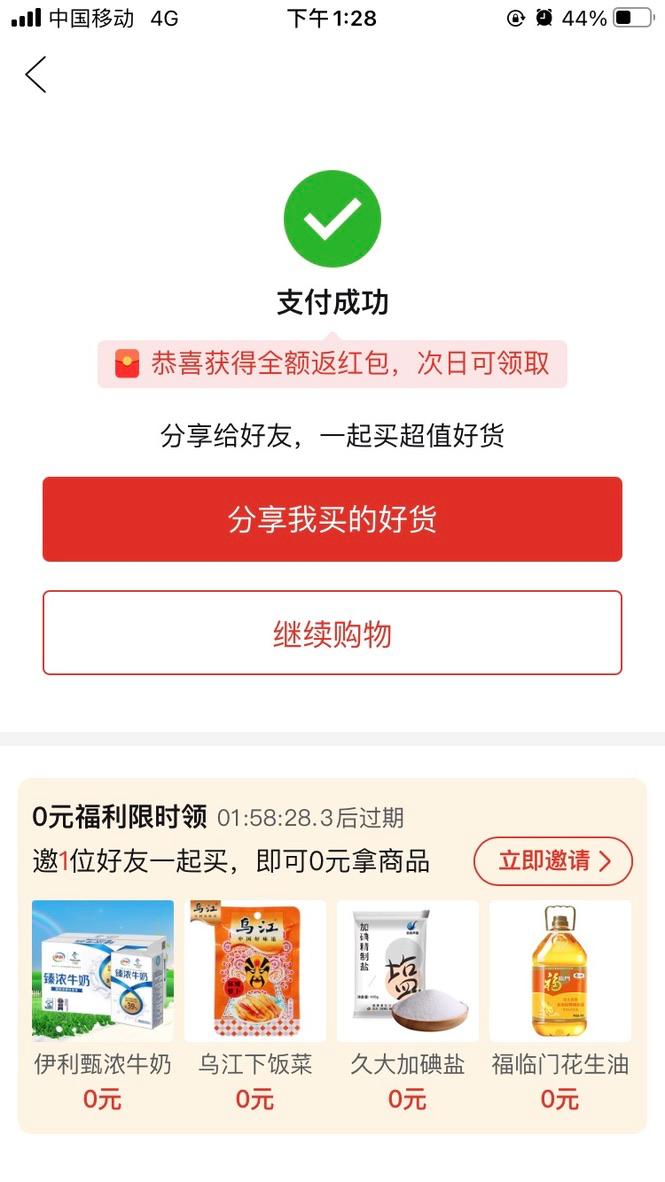Go back using the top arrow
Image resolution: width=665 pixels, height=1182 pixels.
tap(36, 75)
